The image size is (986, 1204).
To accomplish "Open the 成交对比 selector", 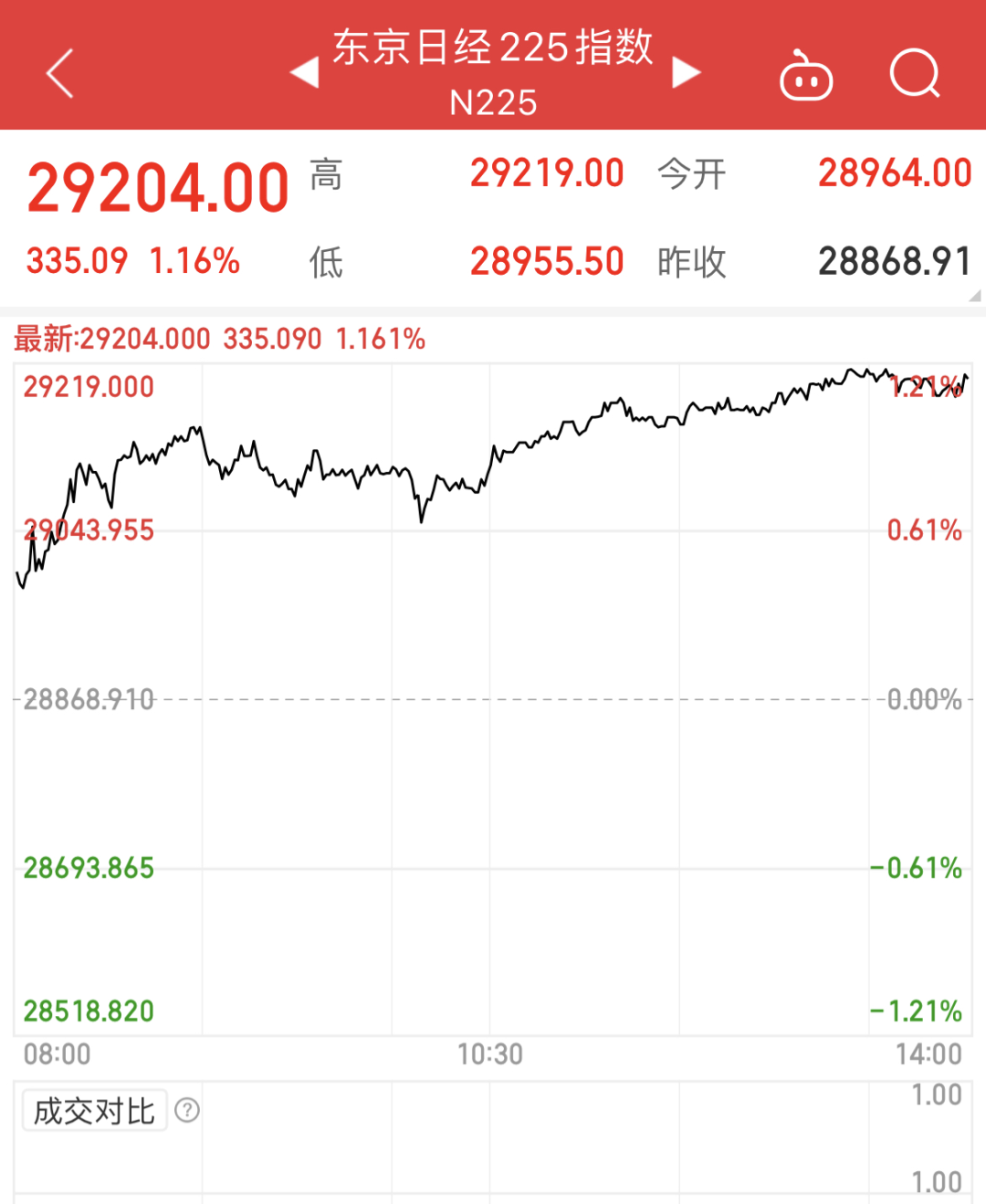I will [94, 1111].
